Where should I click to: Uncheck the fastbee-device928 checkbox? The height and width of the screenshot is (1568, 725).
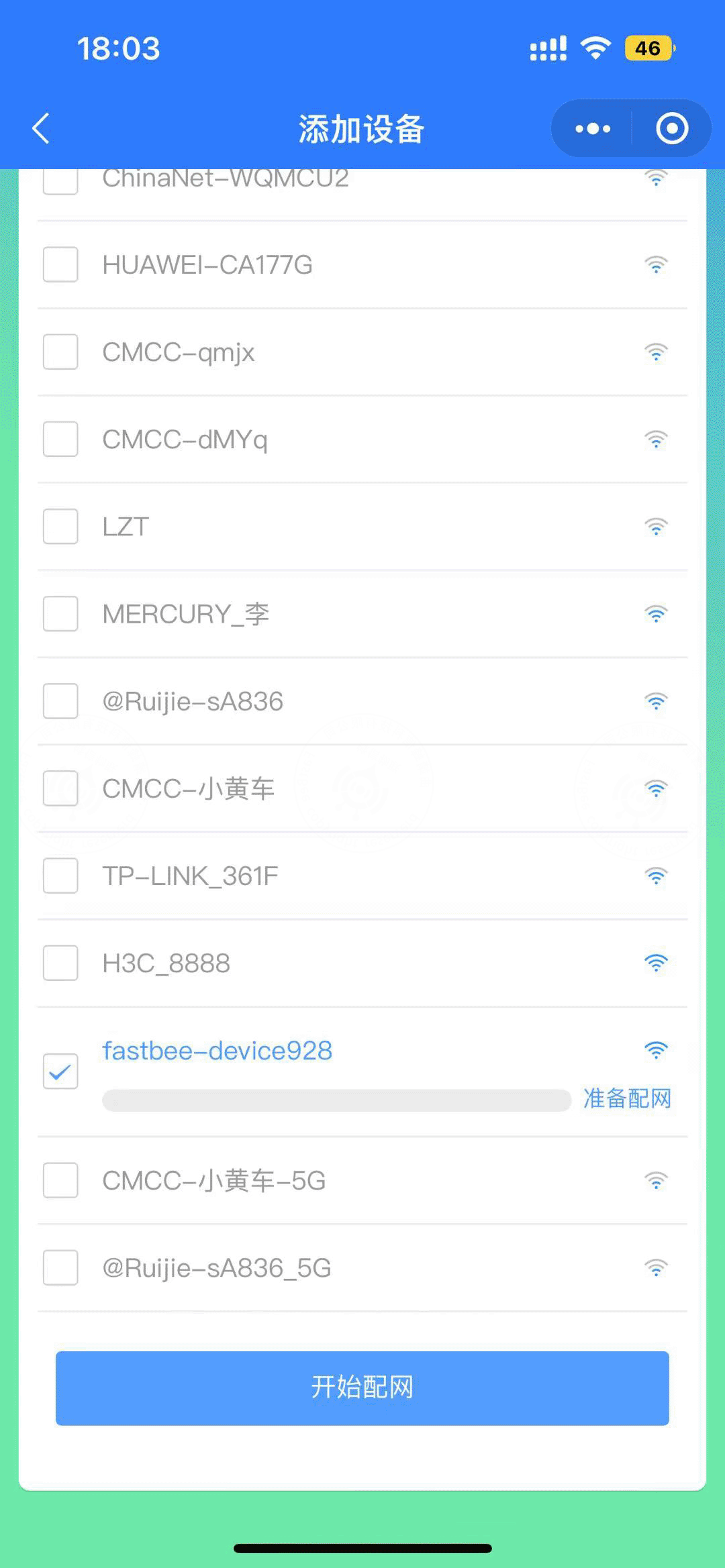[60, 1072]
